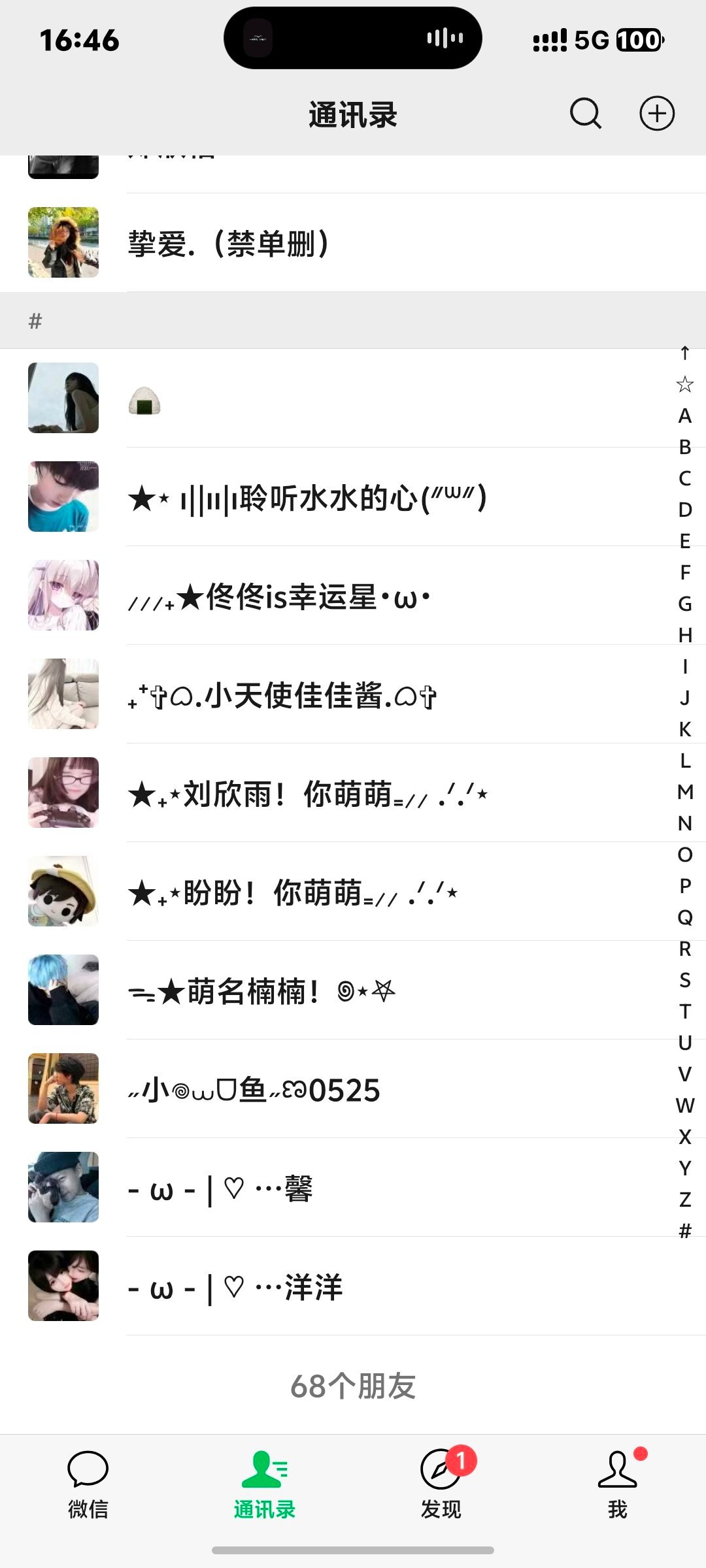Jump to letter Z in index
Screen dimensions: 706x1568
[x=684, y=1200]
